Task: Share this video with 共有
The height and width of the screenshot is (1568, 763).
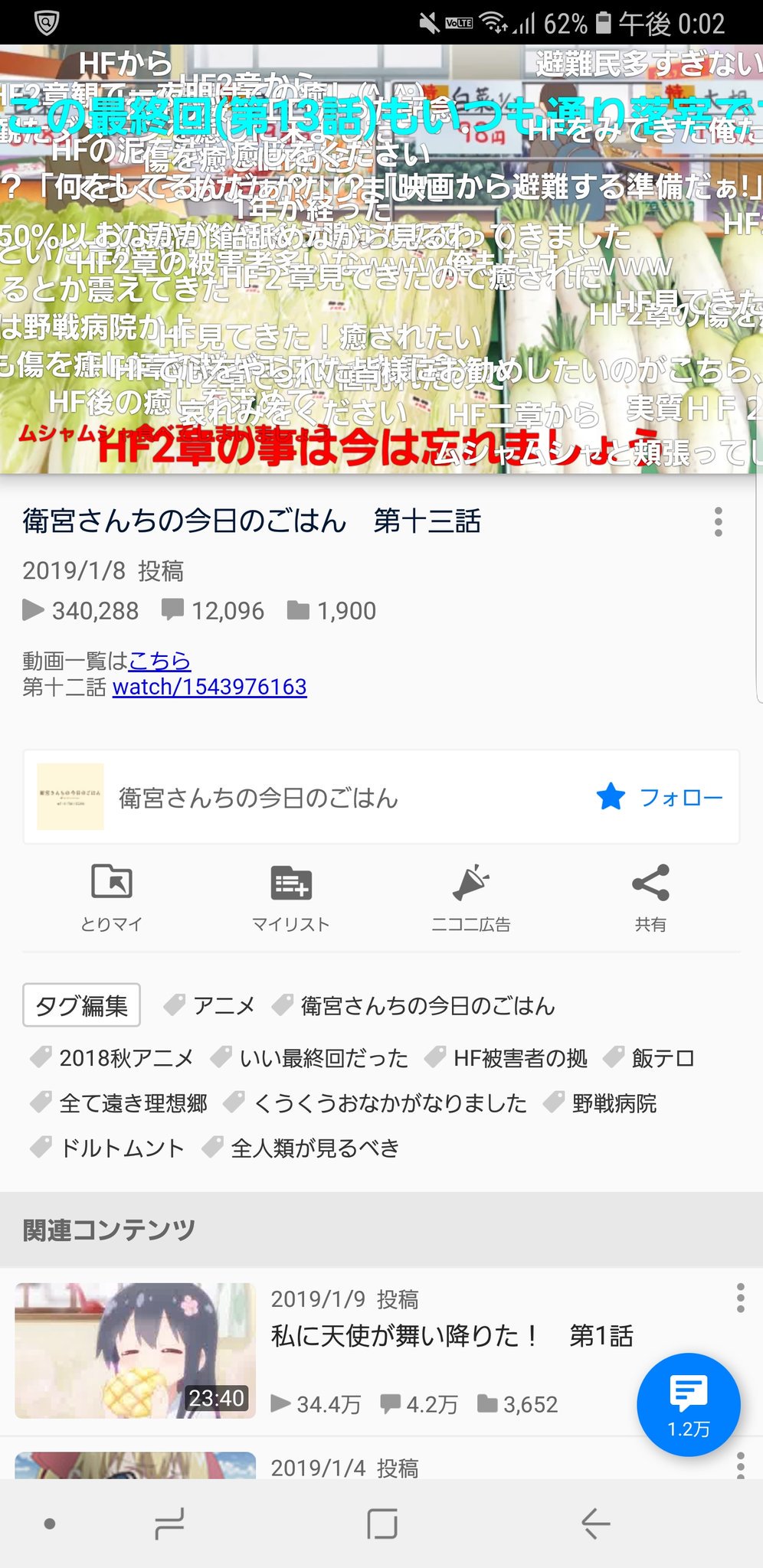Action: [x=650, y=897]
